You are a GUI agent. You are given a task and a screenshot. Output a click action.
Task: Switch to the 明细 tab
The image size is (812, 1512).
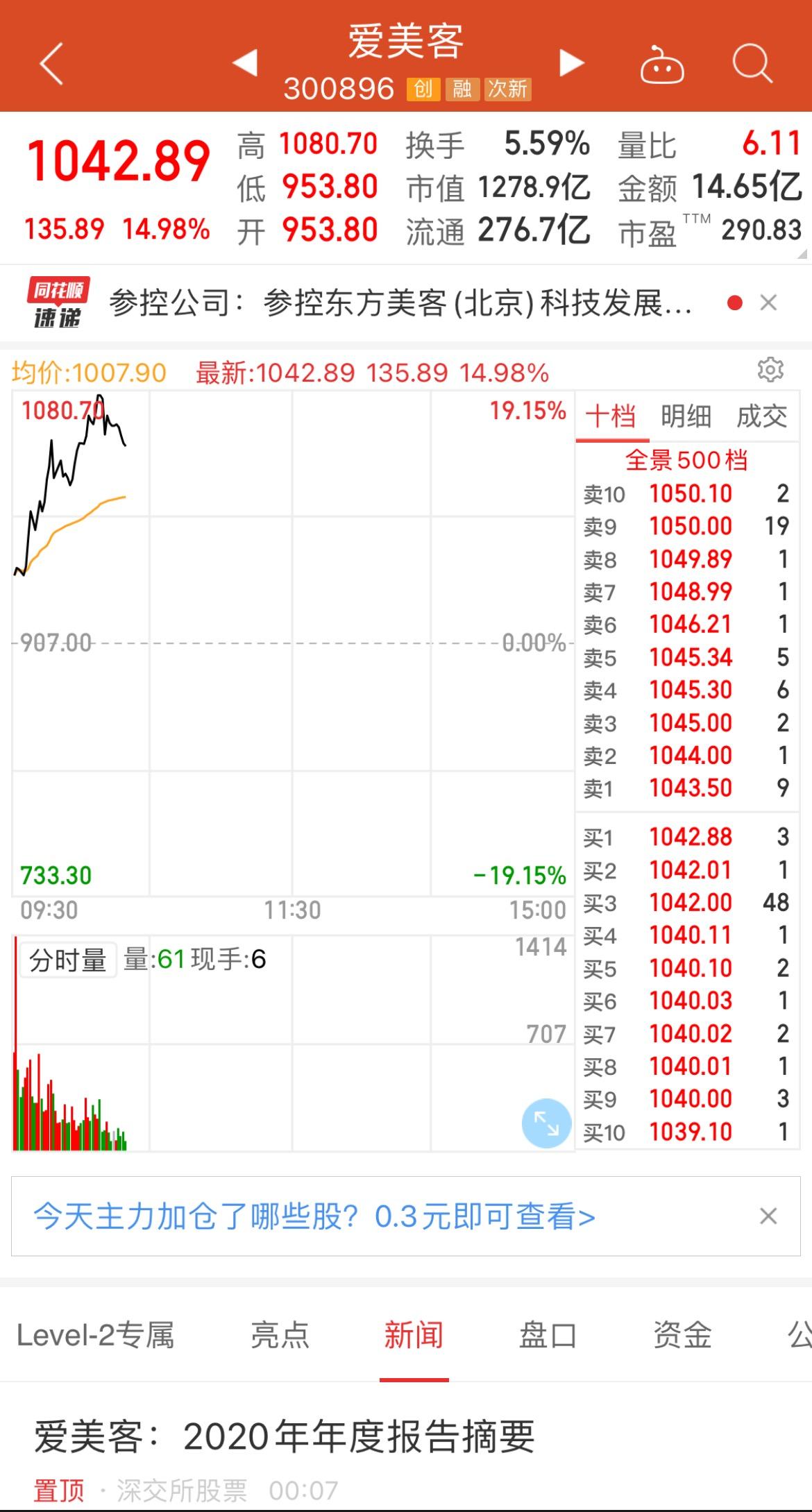[686, 416]
